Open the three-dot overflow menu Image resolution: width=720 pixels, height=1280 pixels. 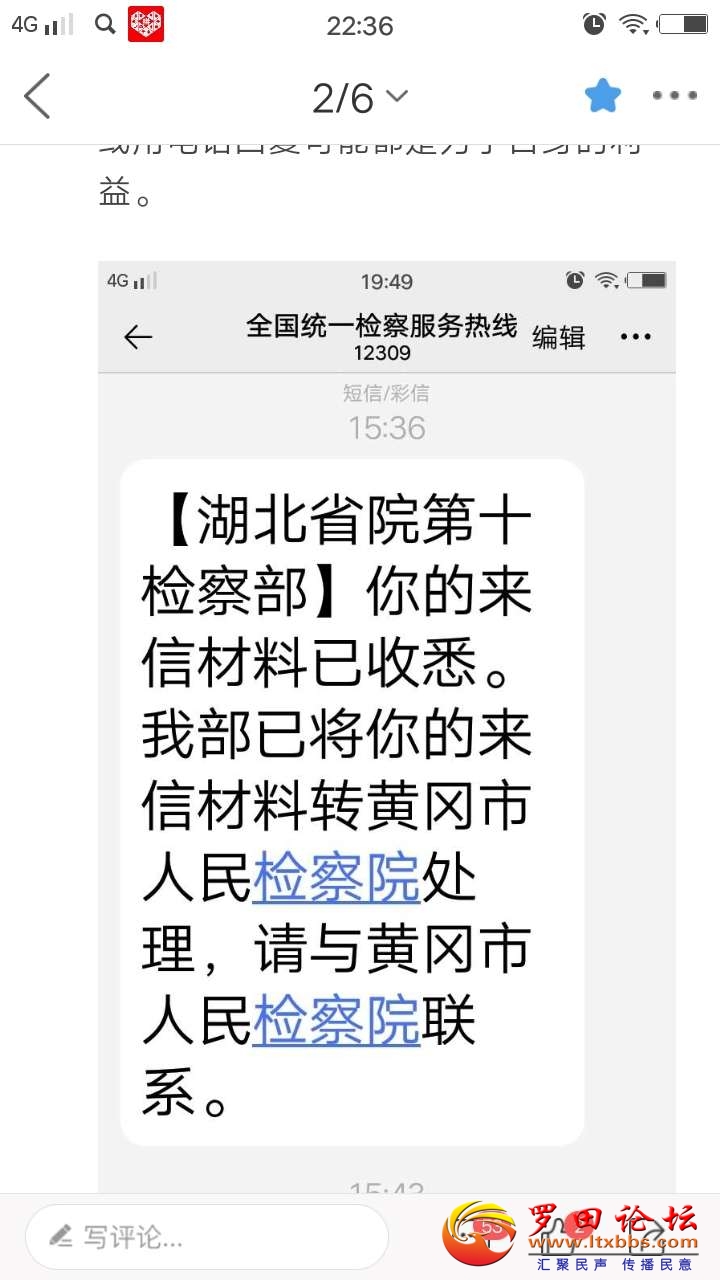(x=675, y=96)
